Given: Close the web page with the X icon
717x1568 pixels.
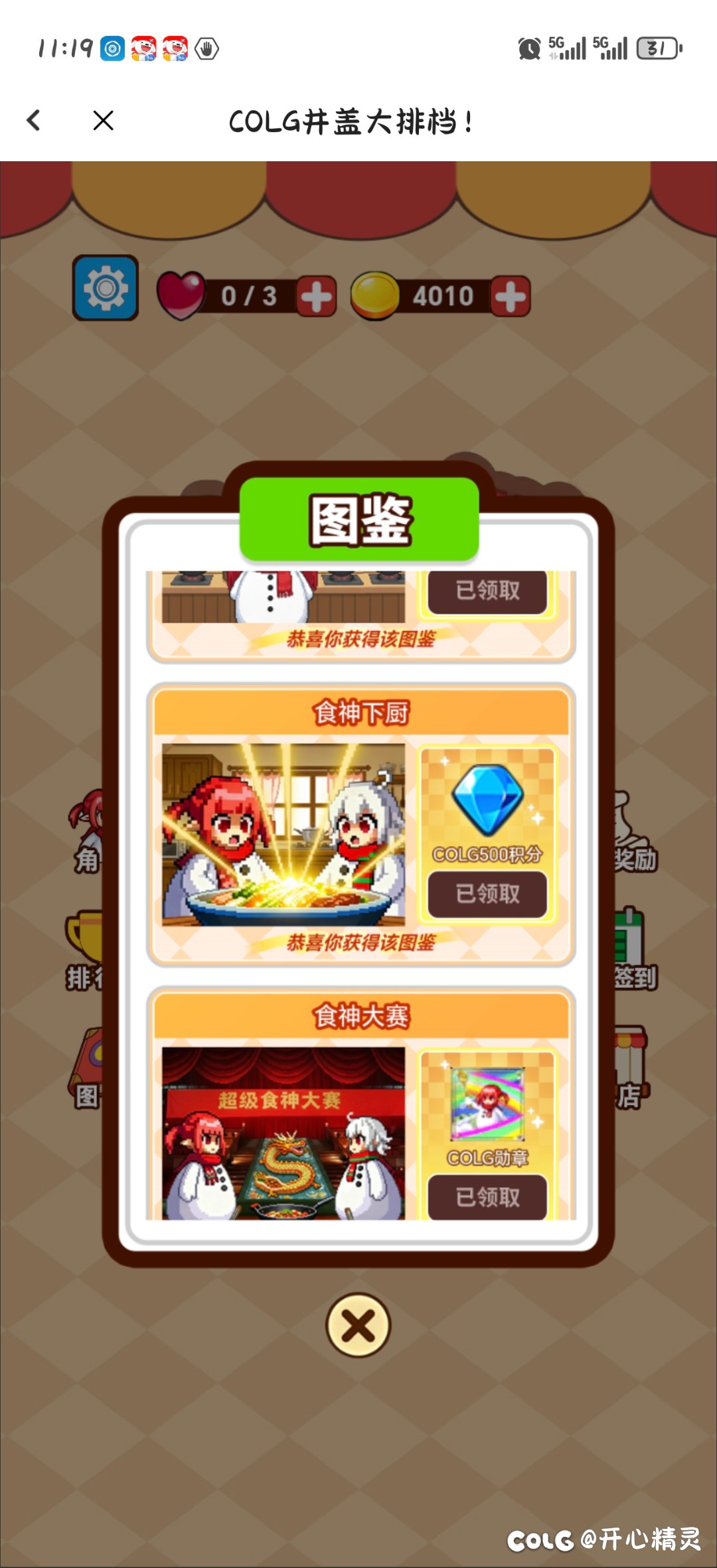Looking at the screenshot, I should point(104,121).
